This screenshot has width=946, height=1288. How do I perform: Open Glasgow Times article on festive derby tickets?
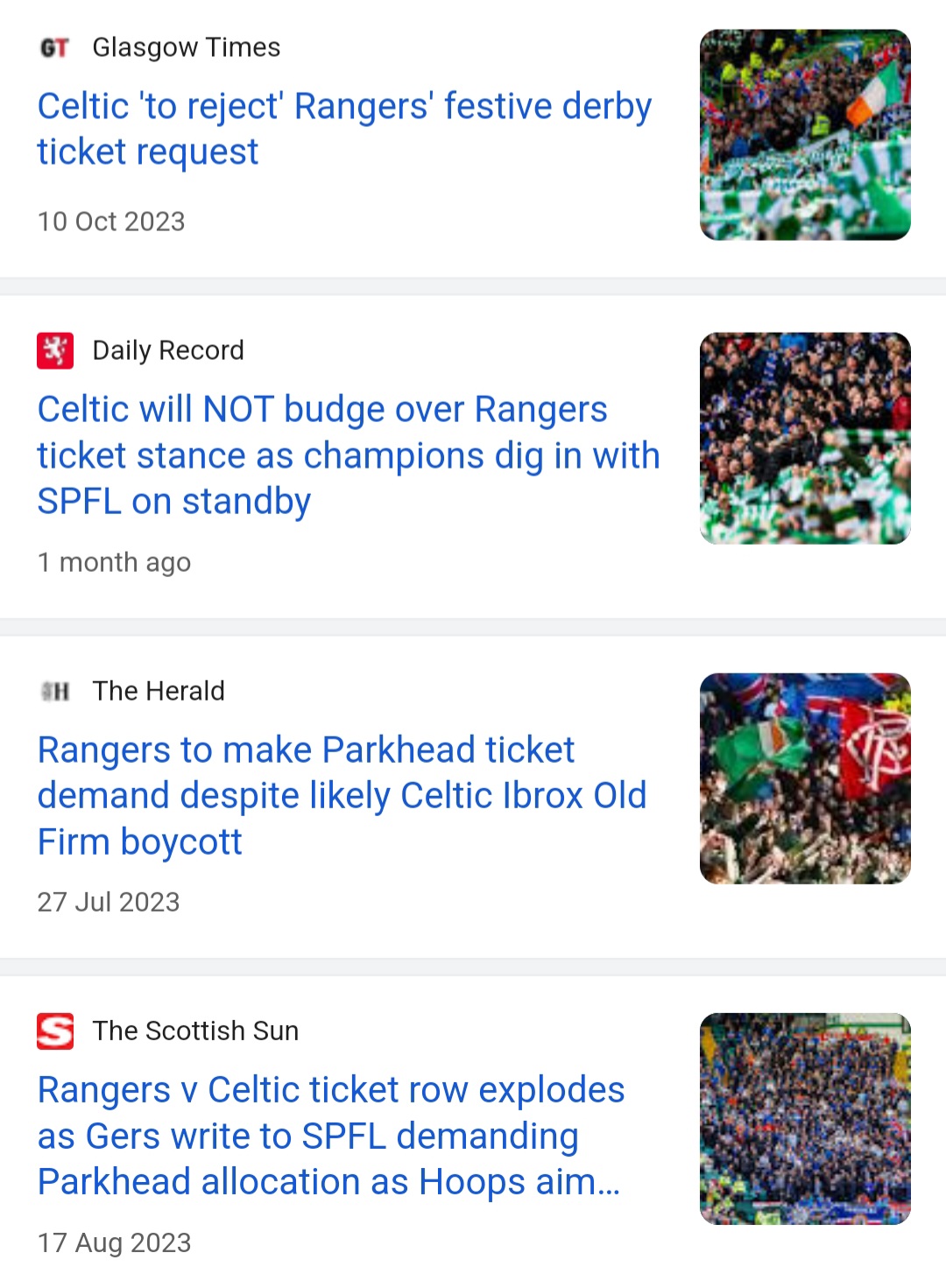344,129
